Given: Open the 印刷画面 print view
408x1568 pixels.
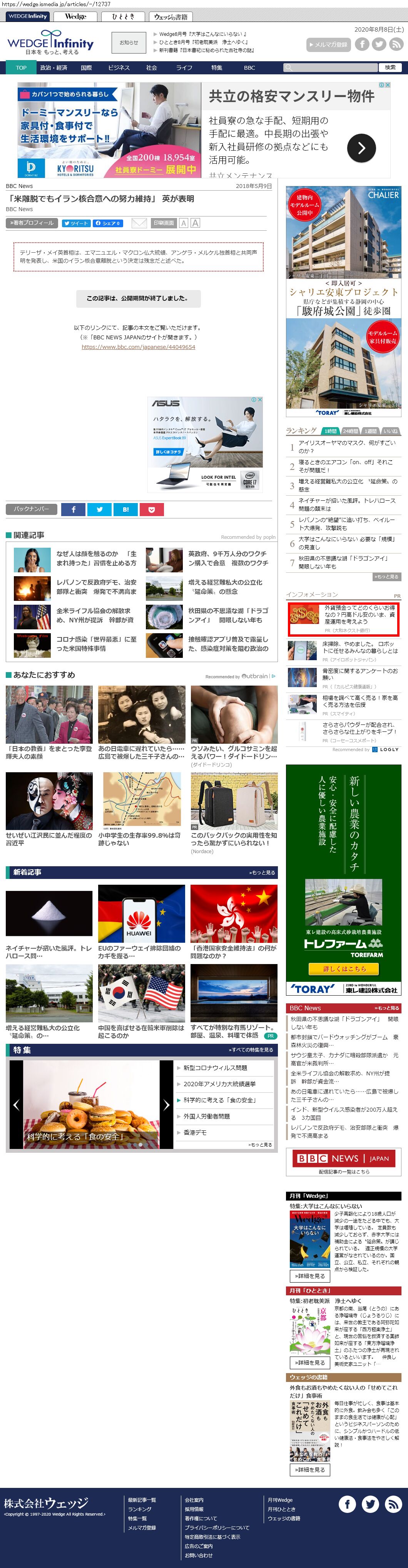Looking at the screenshot, I should tap(164, 223).
